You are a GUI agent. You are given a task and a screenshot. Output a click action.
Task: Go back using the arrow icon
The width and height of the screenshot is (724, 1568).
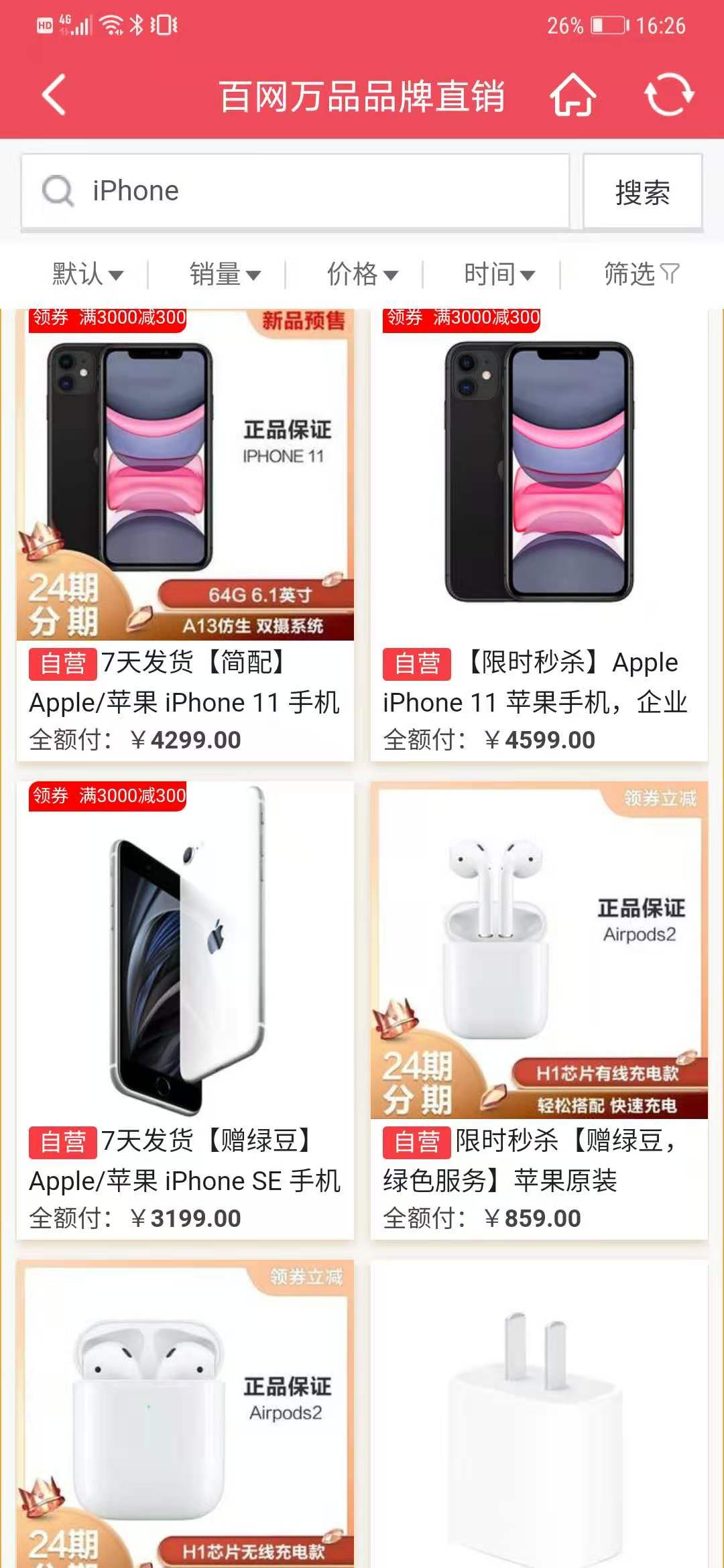[55, 95]
